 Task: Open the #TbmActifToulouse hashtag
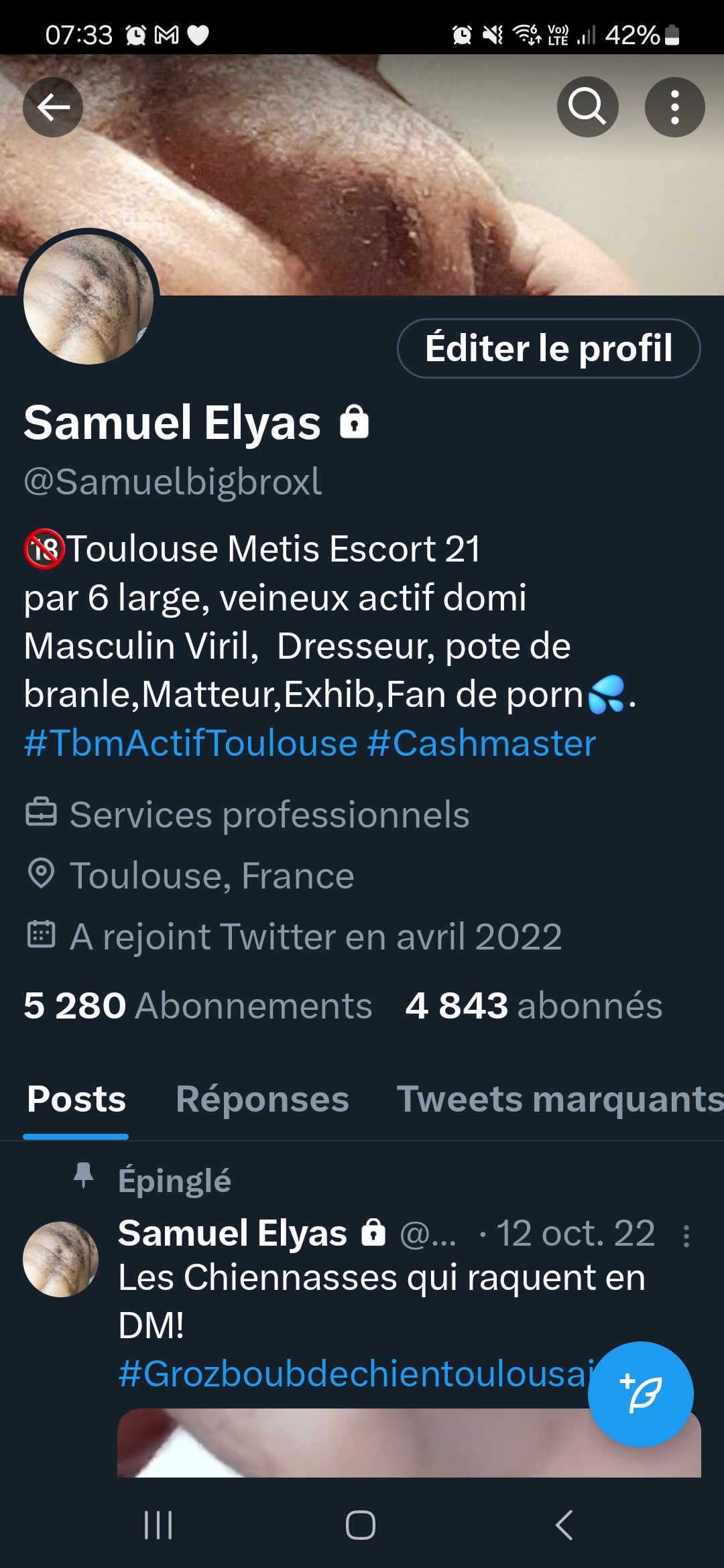pos(190,743)
